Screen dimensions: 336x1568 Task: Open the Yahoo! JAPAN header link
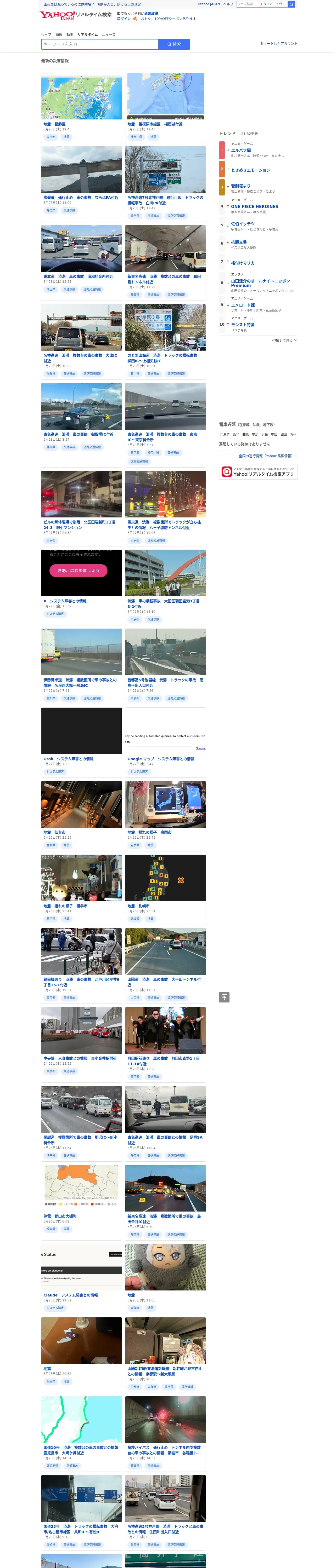209,4
